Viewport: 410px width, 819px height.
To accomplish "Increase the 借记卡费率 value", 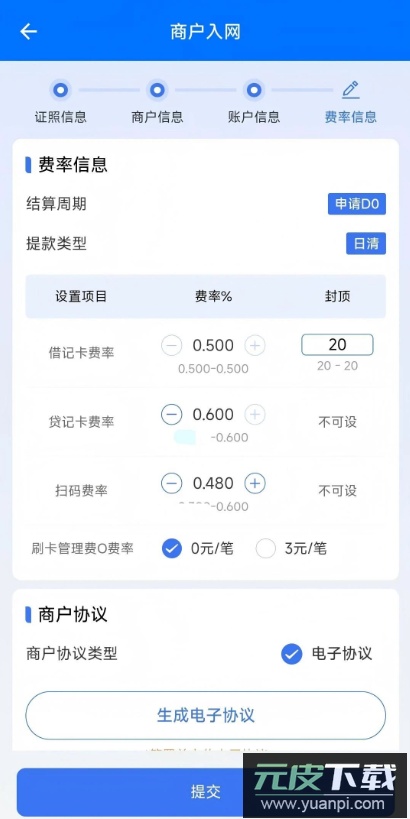I will tap(255, 345).
